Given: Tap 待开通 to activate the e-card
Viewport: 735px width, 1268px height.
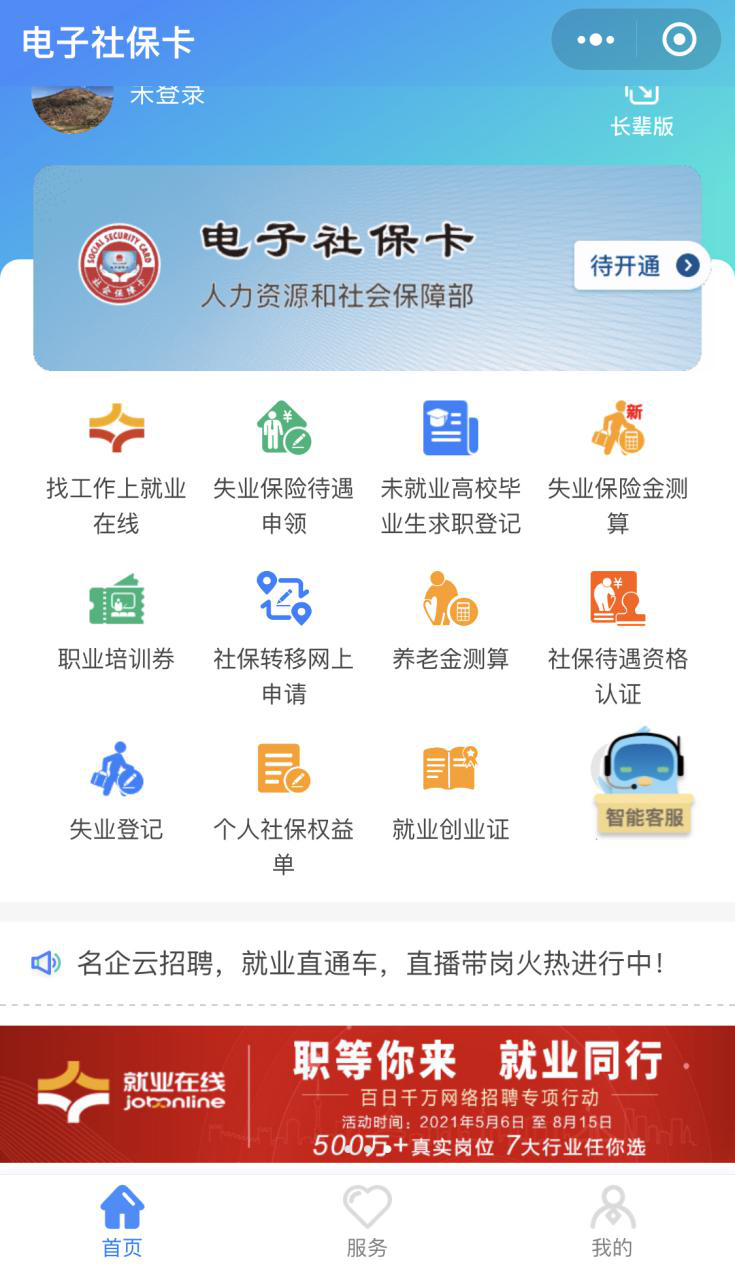Looking at the screenshot, I should [641, 266].
